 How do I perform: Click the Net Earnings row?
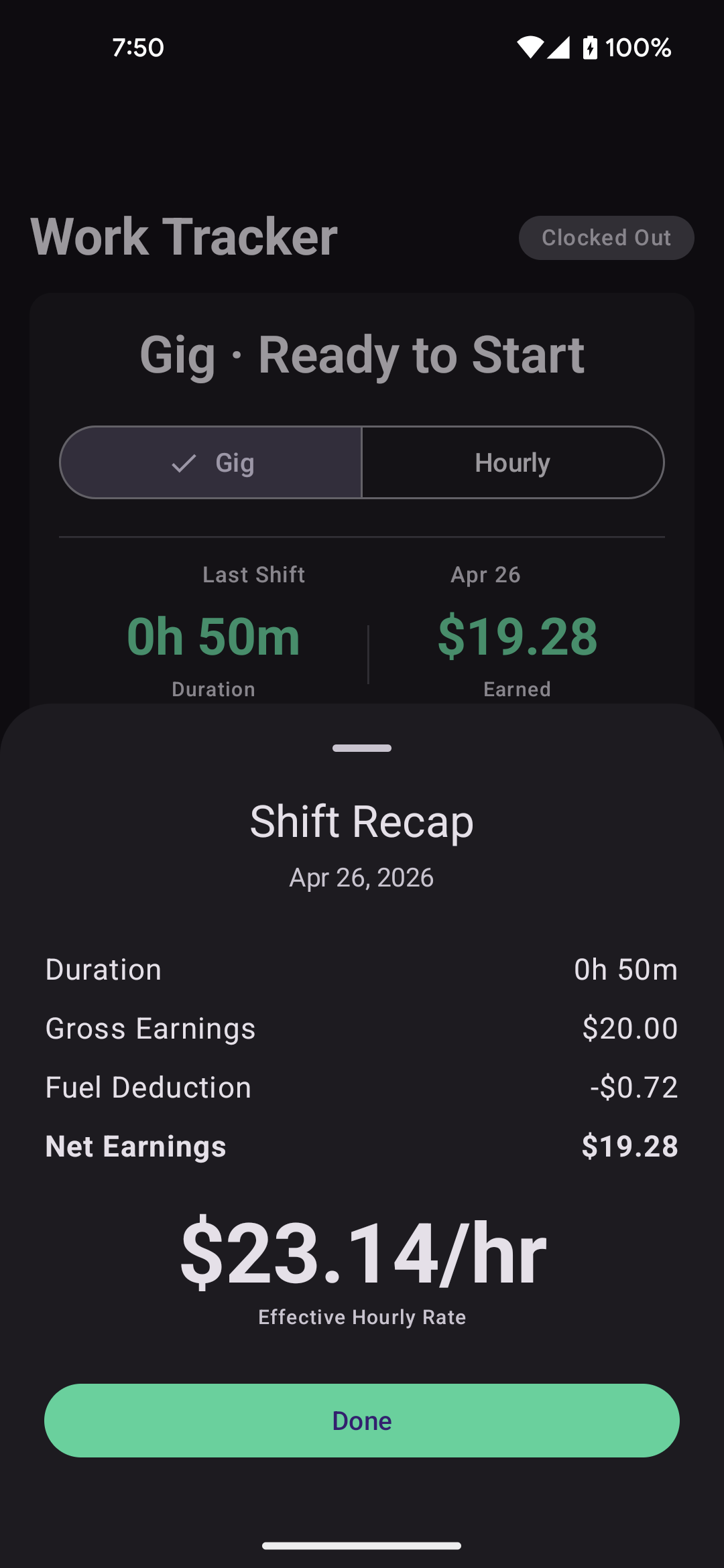362,1146
